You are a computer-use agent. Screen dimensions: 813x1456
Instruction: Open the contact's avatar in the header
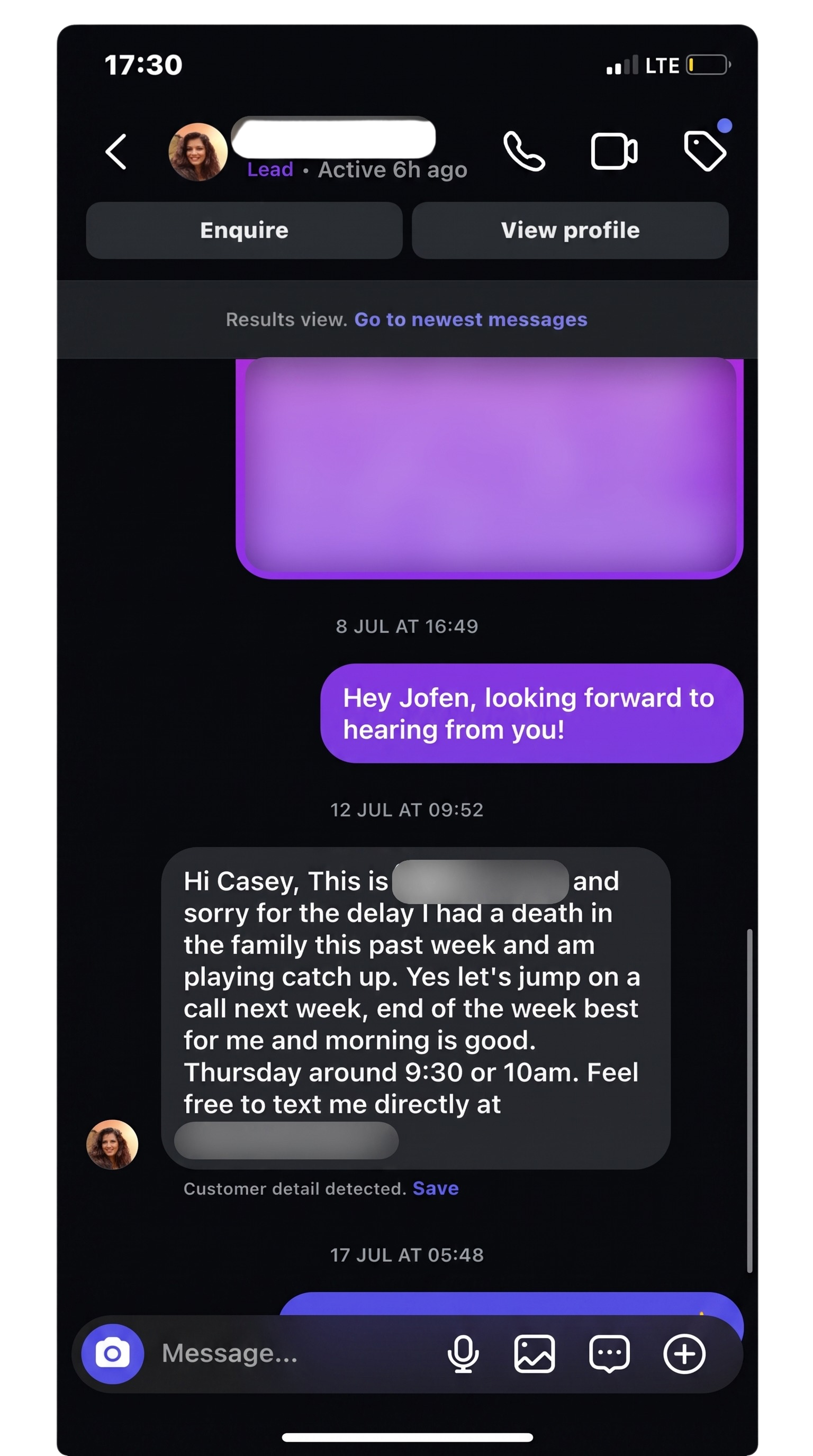(x=198, y=151)
